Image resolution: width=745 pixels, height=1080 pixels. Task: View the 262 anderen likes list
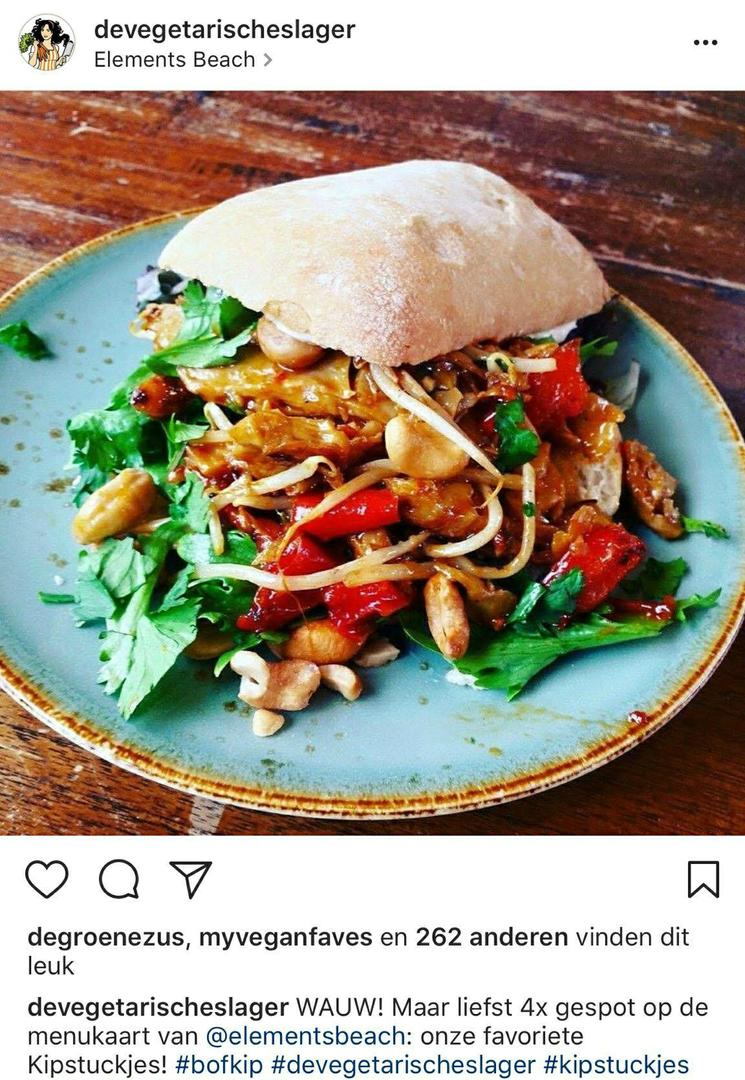coord(491,937)
